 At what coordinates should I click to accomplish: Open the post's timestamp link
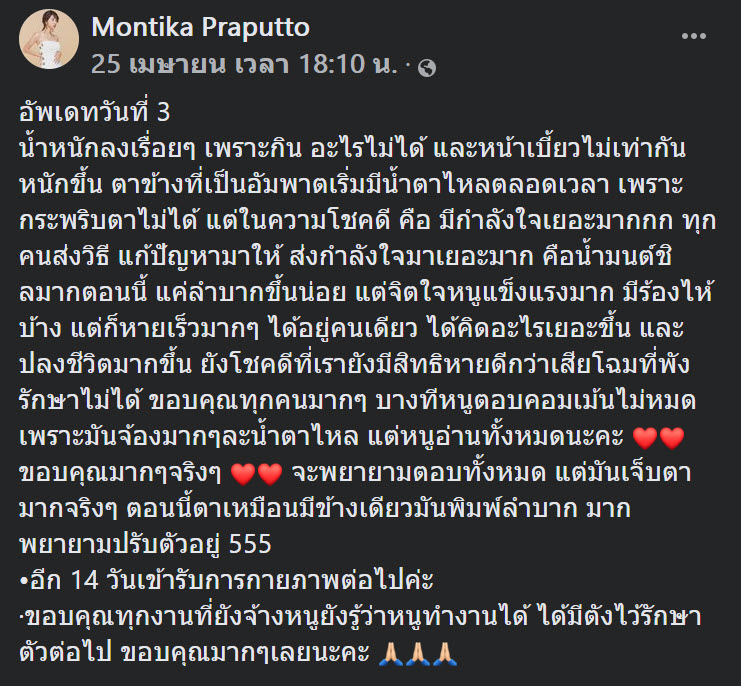tap(244, 64)
